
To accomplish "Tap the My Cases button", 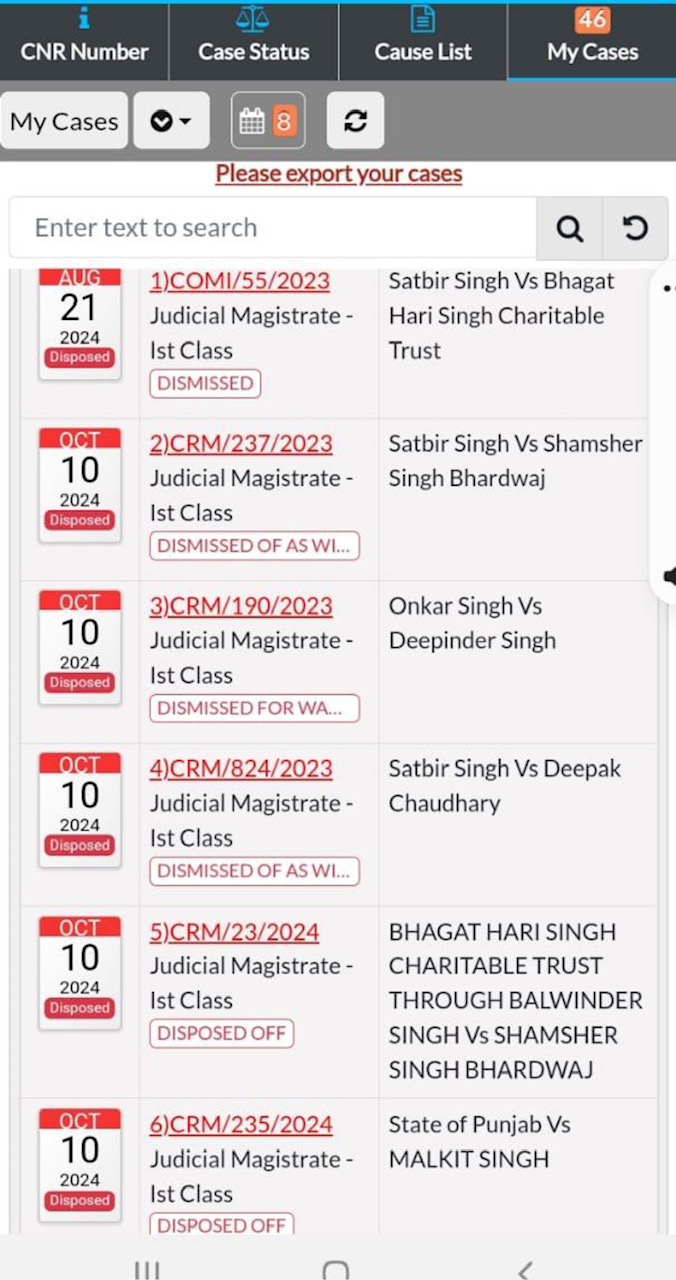I will pos(64,121).
